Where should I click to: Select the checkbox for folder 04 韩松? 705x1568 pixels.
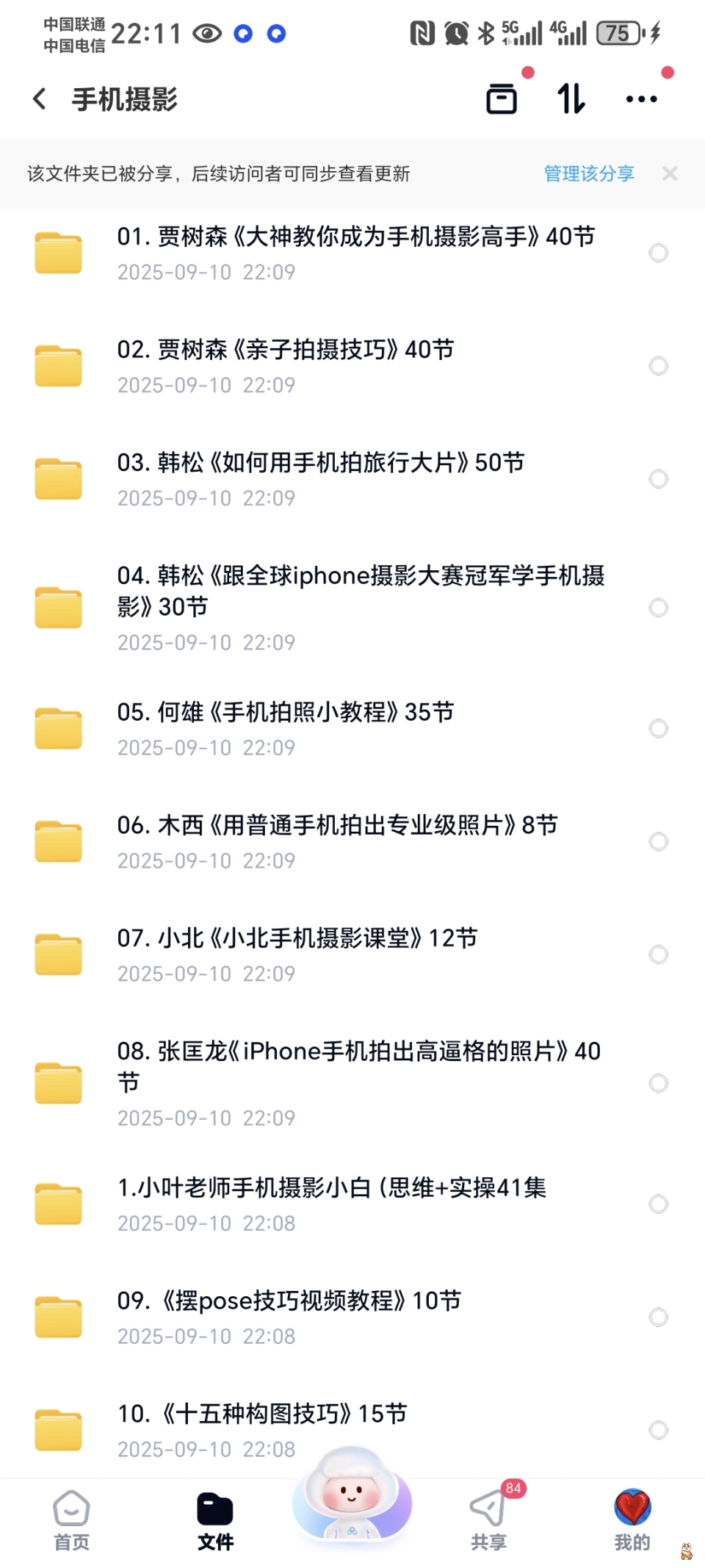point(658,608)
